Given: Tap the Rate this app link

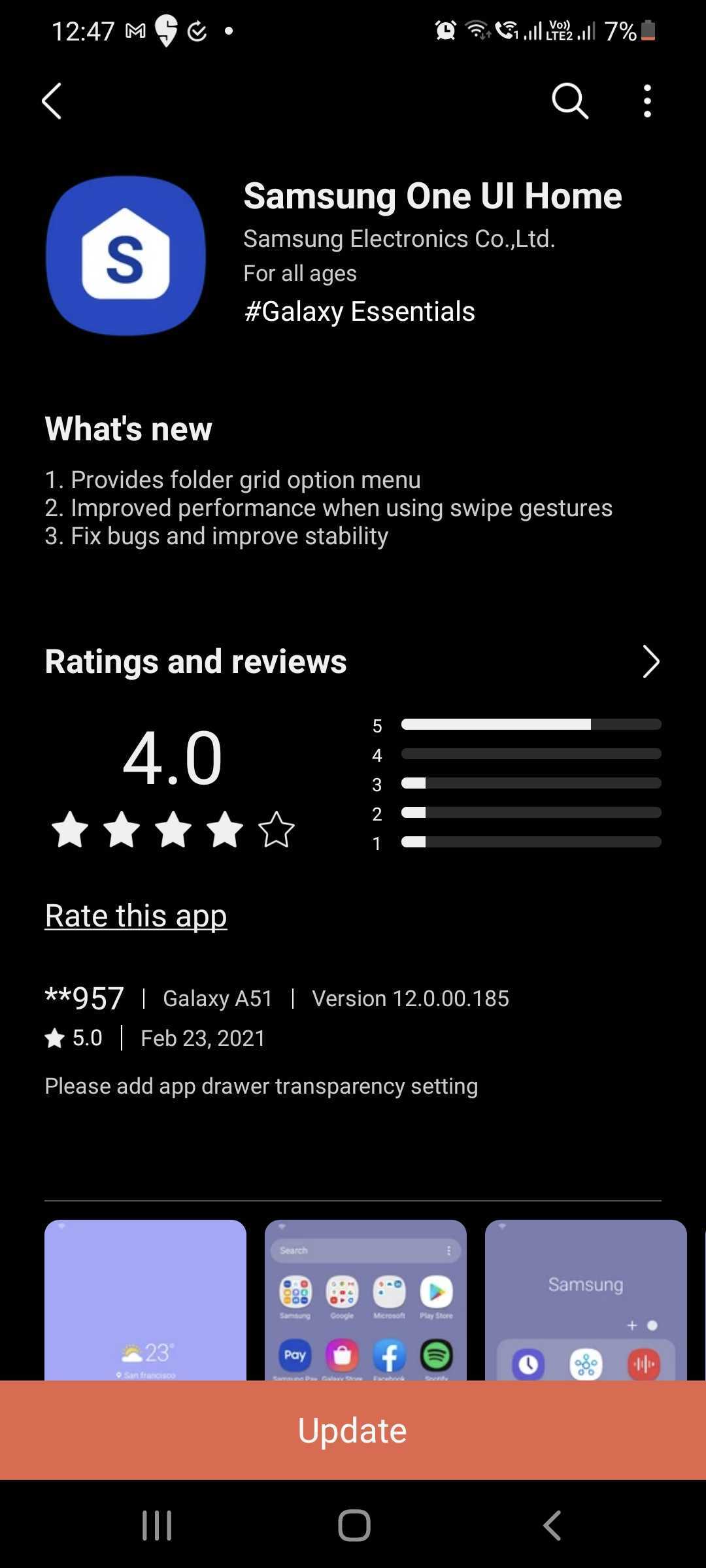Looking at the screenshot, I should [136, 915].
